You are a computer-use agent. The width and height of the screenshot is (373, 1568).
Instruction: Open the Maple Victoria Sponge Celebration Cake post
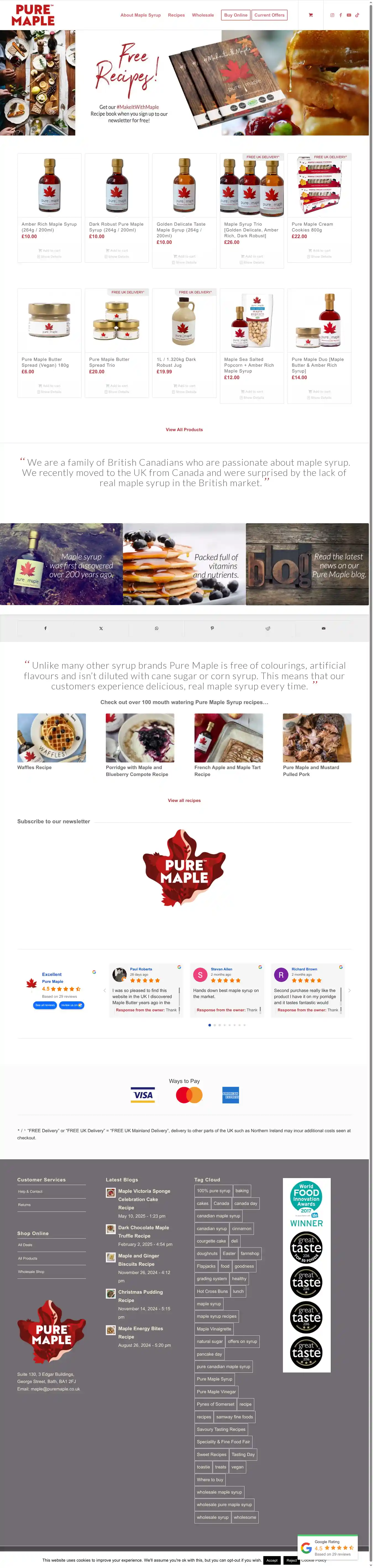144,1199
